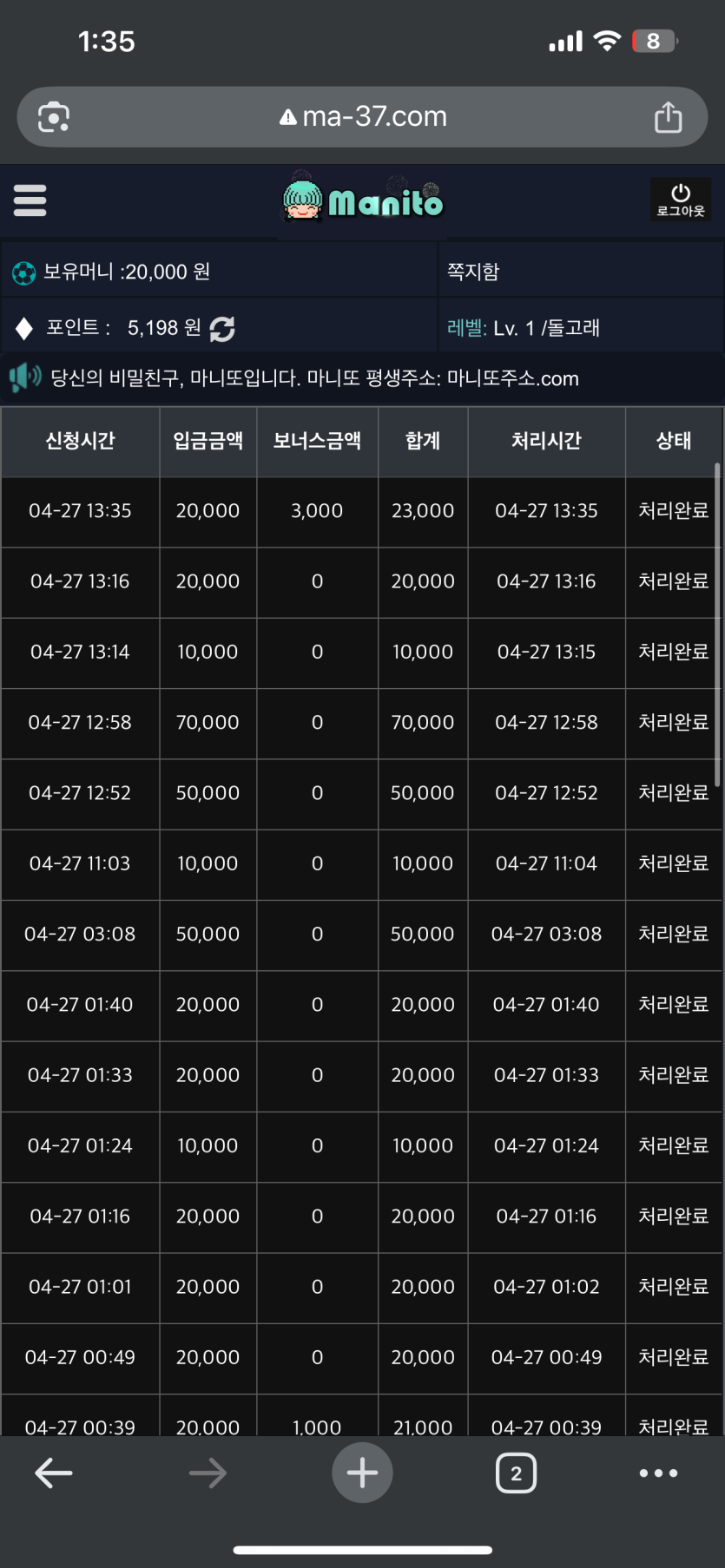The width and height of the screenshot is (725, 1568).
Task: Open the browser lens scan icon
Action: (54, 117)
